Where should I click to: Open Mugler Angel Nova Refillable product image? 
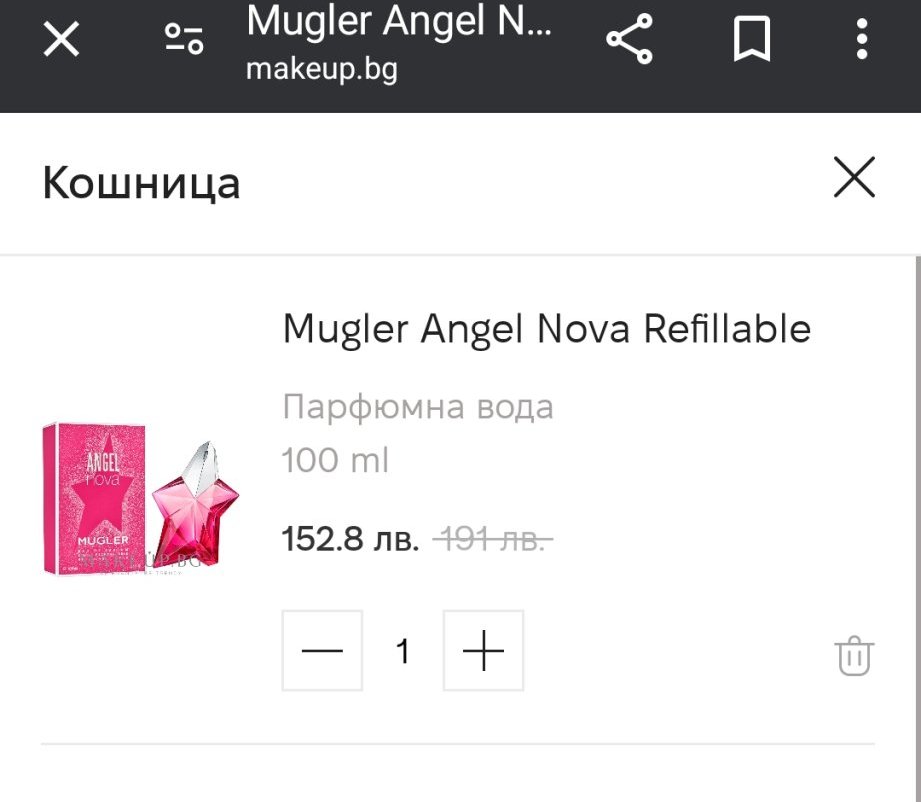[x=141, y=499]
